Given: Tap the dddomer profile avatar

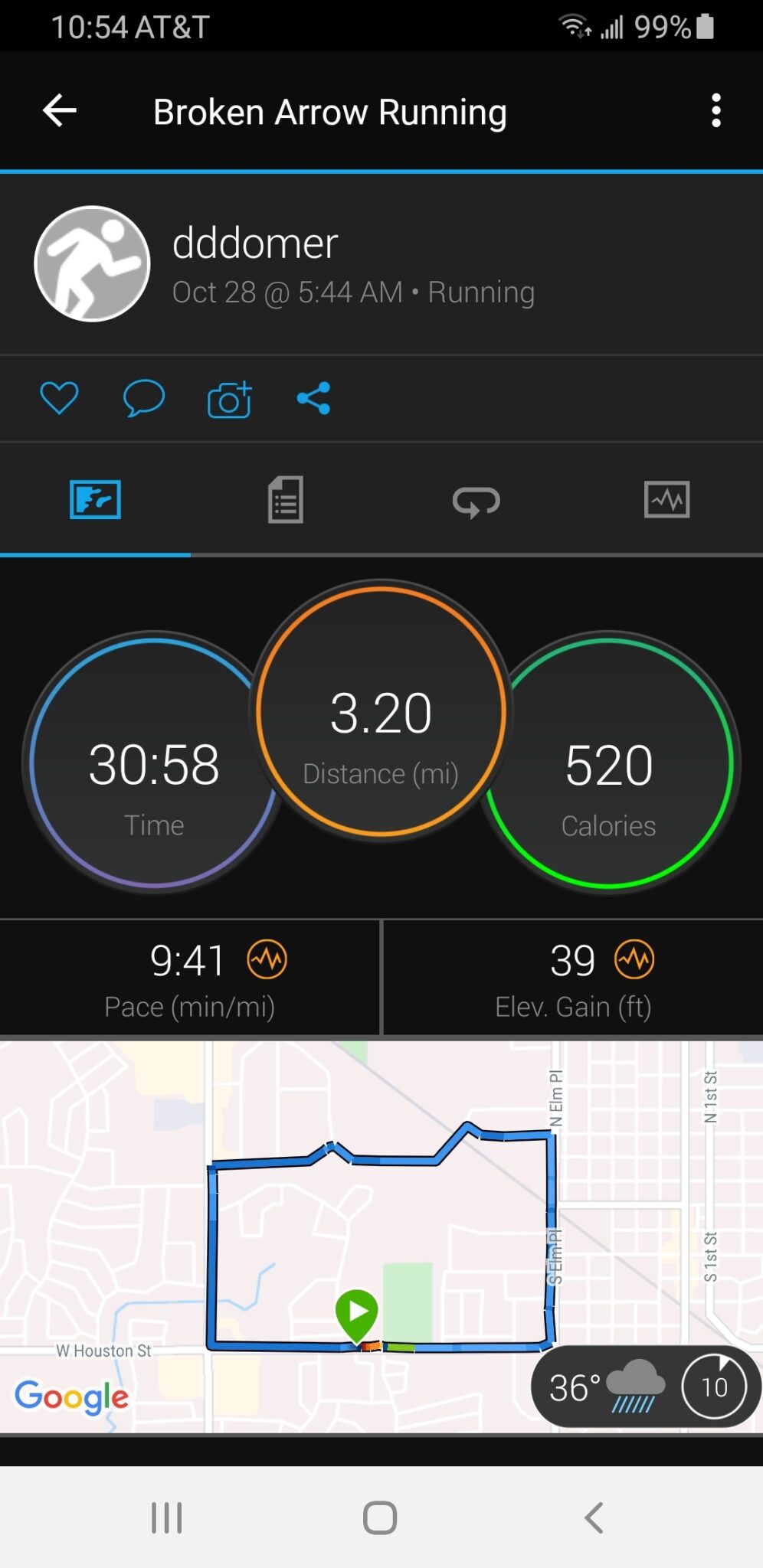Looking at the screenshot, I should point(91,263).
